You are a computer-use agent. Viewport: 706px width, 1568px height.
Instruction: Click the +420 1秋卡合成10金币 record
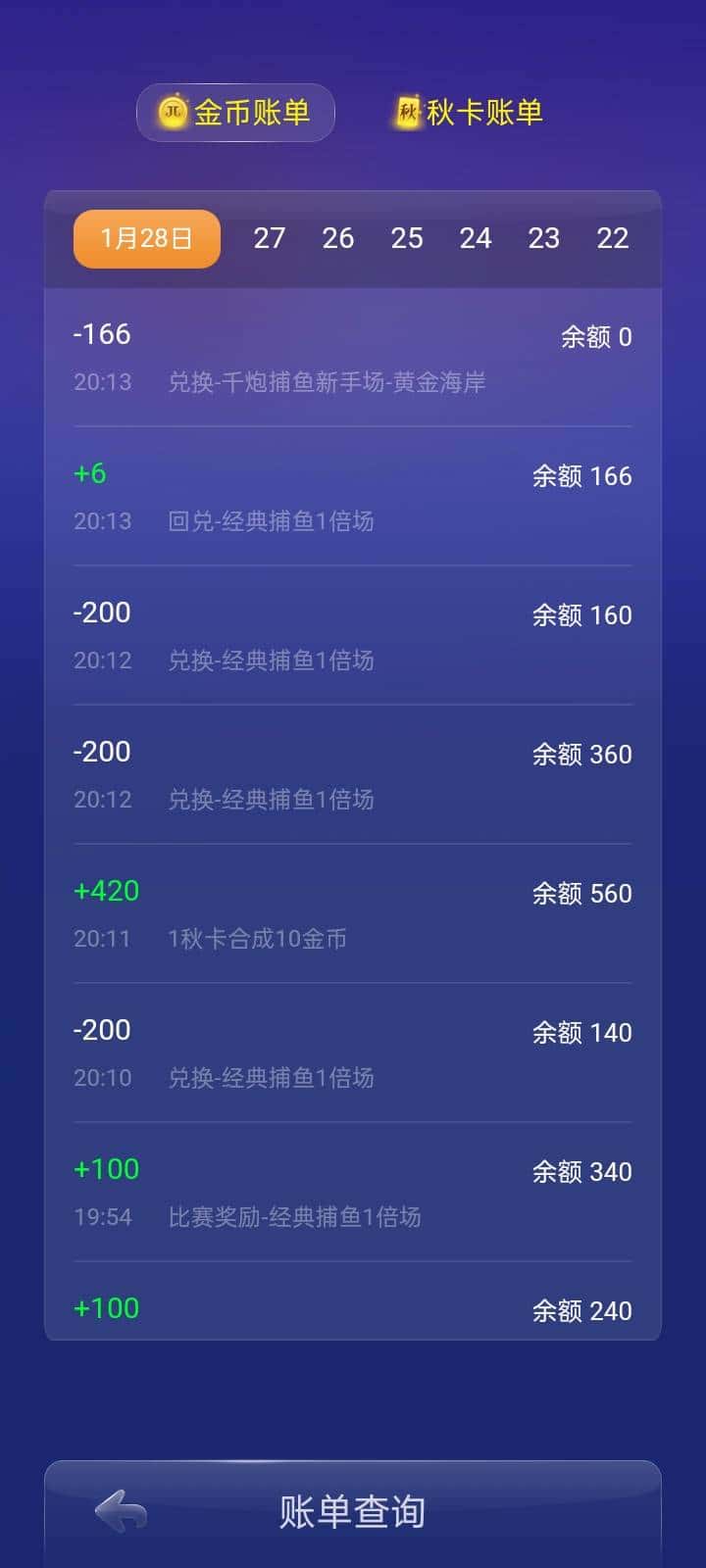click(353, 913)
